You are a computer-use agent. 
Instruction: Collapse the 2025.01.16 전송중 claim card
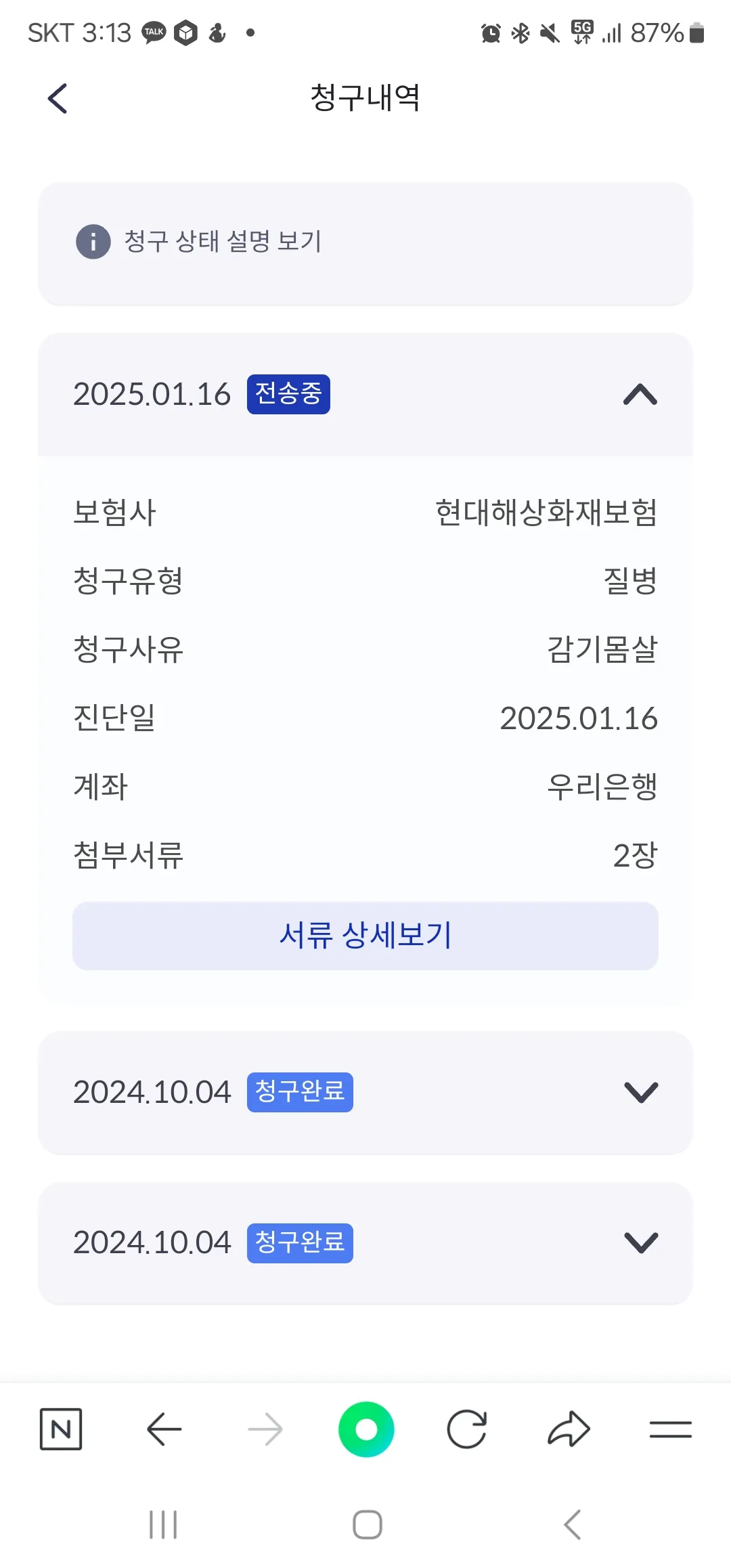coord(640,395)
